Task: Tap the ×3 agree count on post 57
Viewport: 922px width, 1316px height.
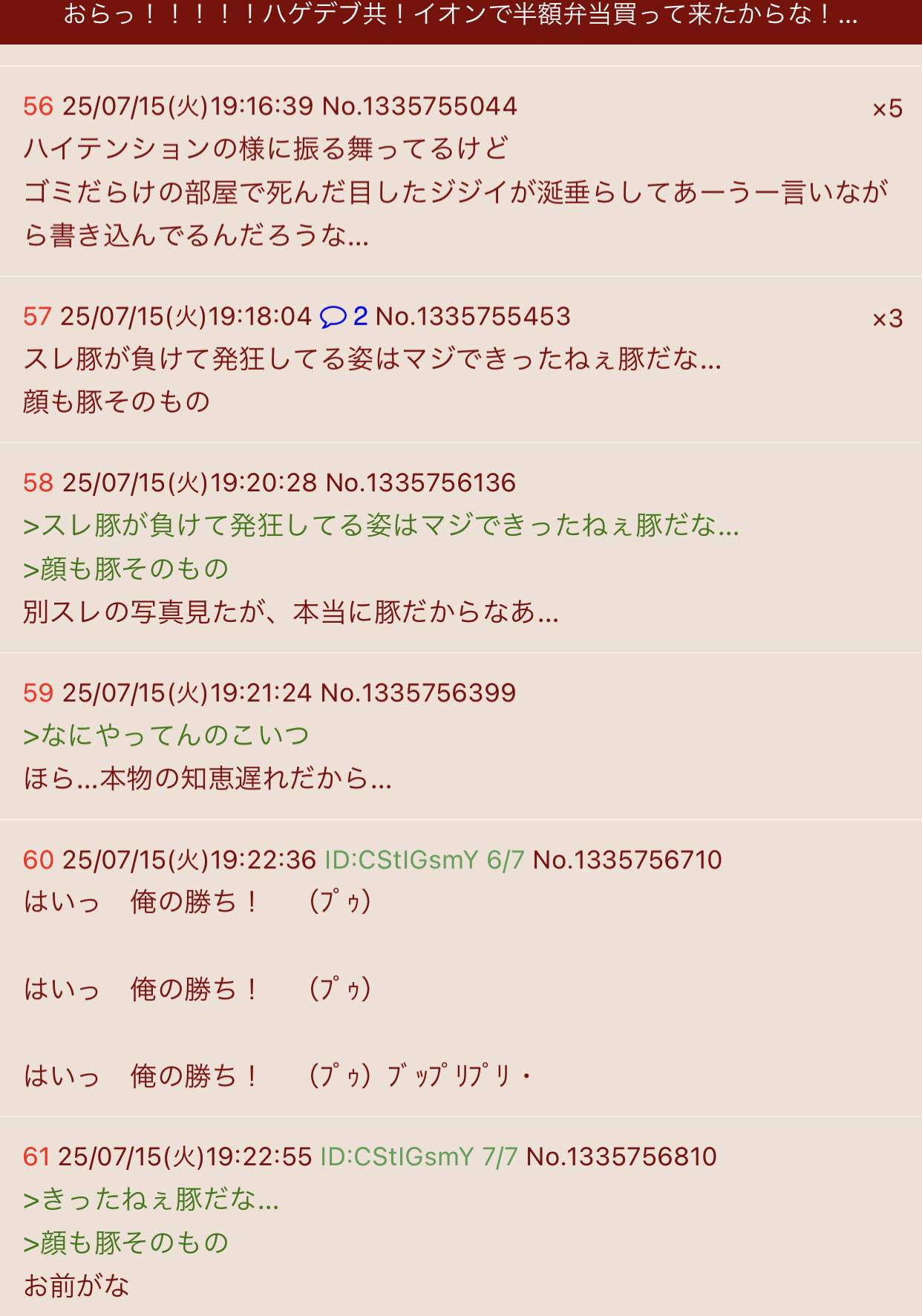Action: (x=887, y=319)
